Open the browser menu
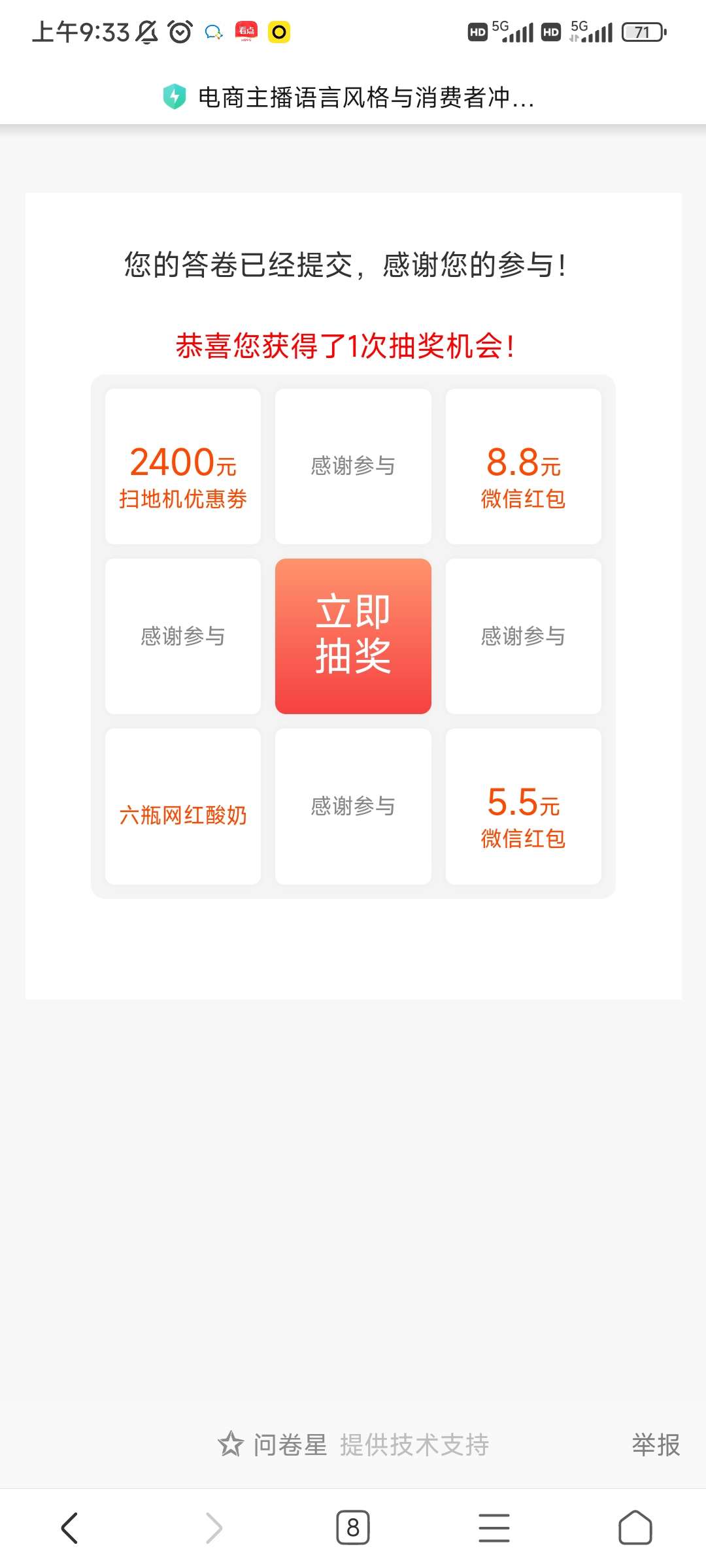Screen dimensions: 706x1568 click(494, 1528)
